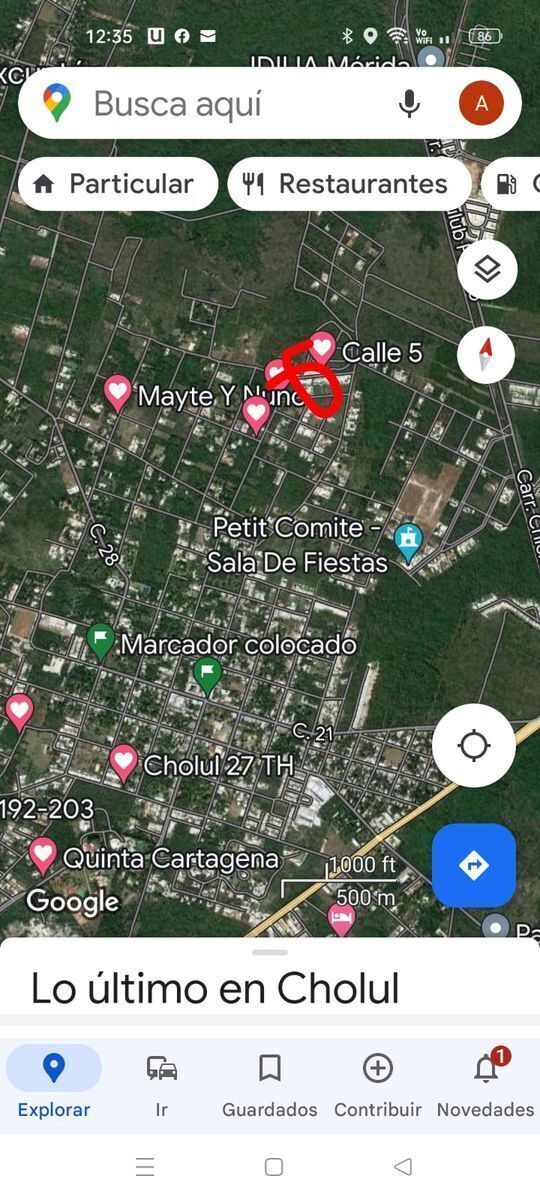Select the Mayte Y Nuno saved pin
This screenshot has height=1200, width=540.
tap(118, 393)
